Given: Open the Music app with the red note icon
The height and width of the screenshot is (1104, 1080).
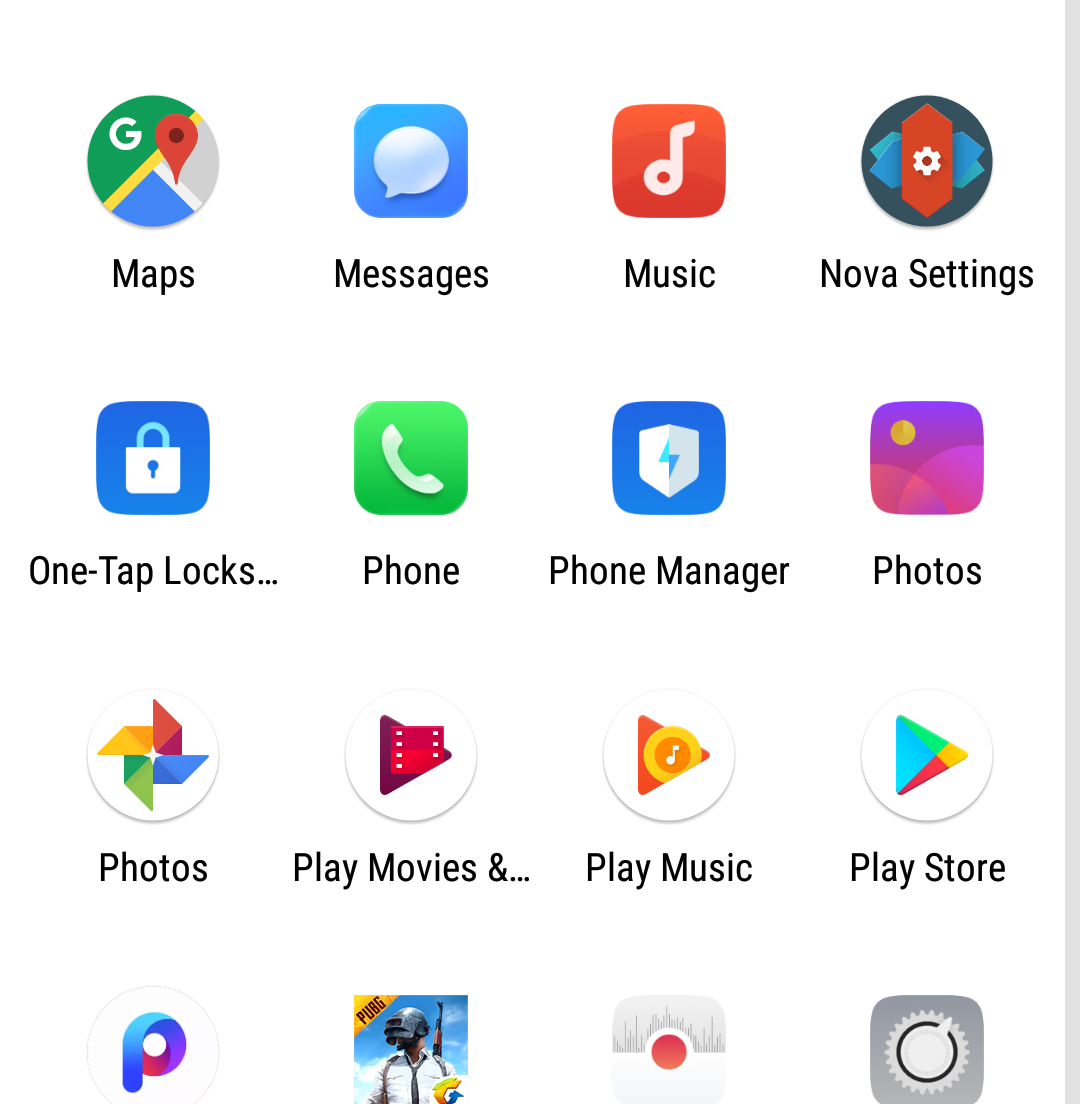Looking at the screenshot, I should tap(669, 161).
